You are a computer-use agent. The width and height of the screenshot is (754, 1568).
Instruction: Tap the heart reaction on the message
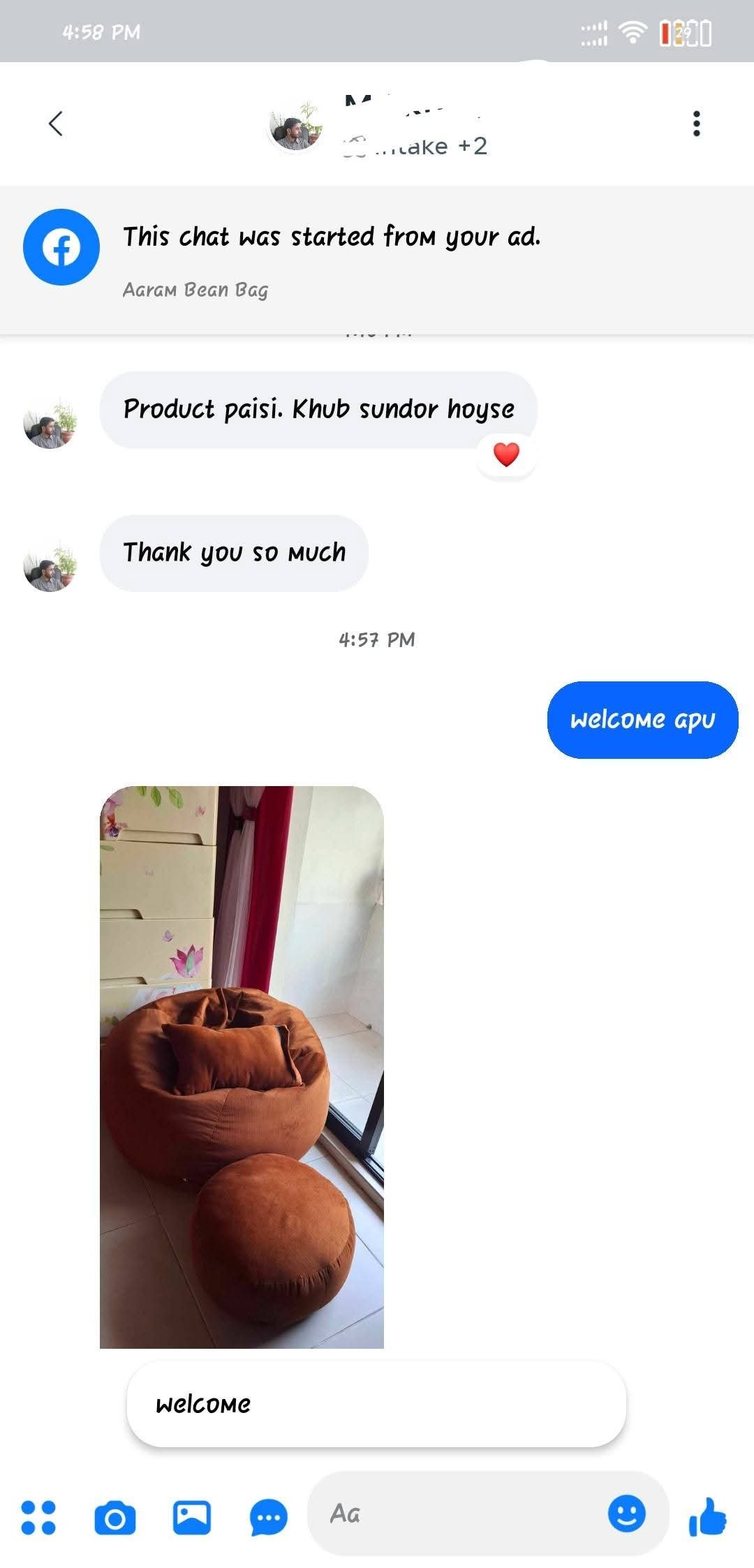click(x=506, y=454)
